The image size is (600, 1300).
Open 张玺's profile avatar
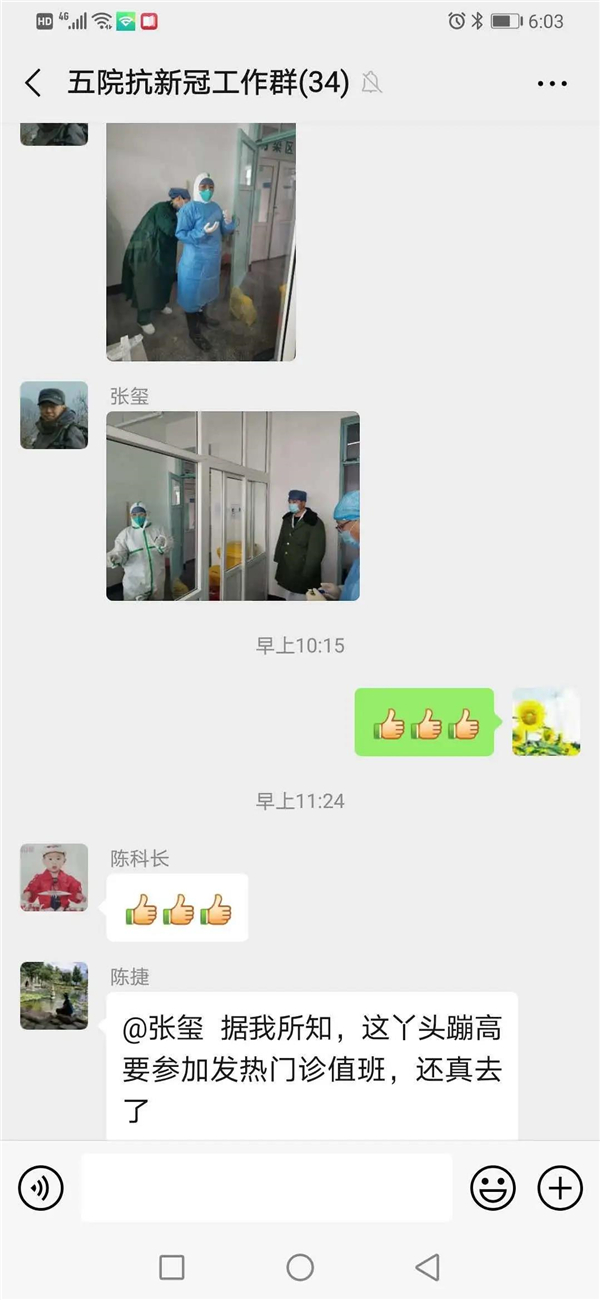pos(54,415)
